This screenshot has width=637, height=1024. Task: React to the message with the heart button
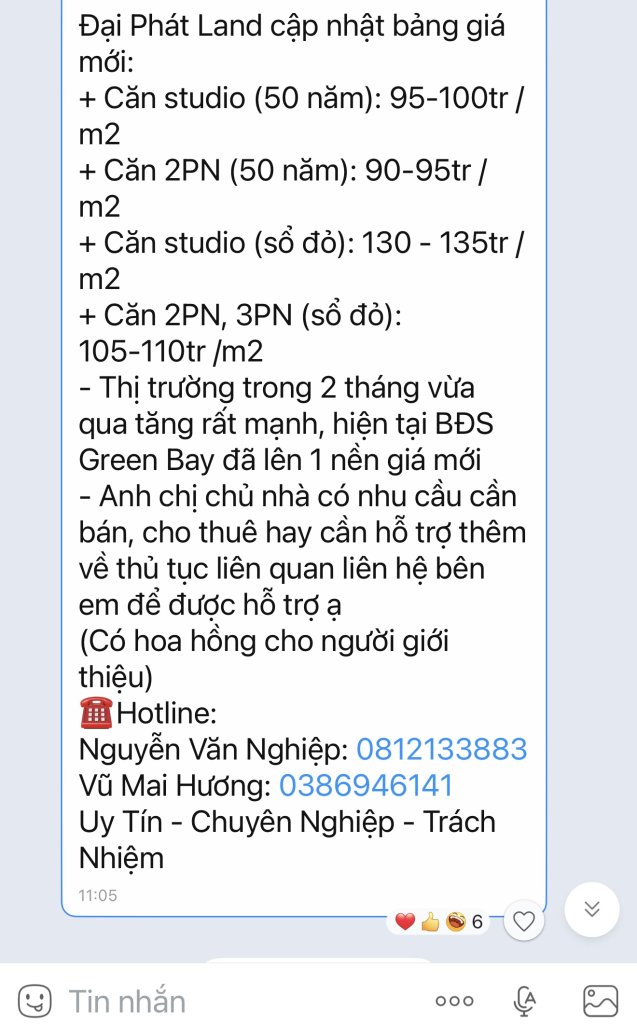(x=524, y=921)
